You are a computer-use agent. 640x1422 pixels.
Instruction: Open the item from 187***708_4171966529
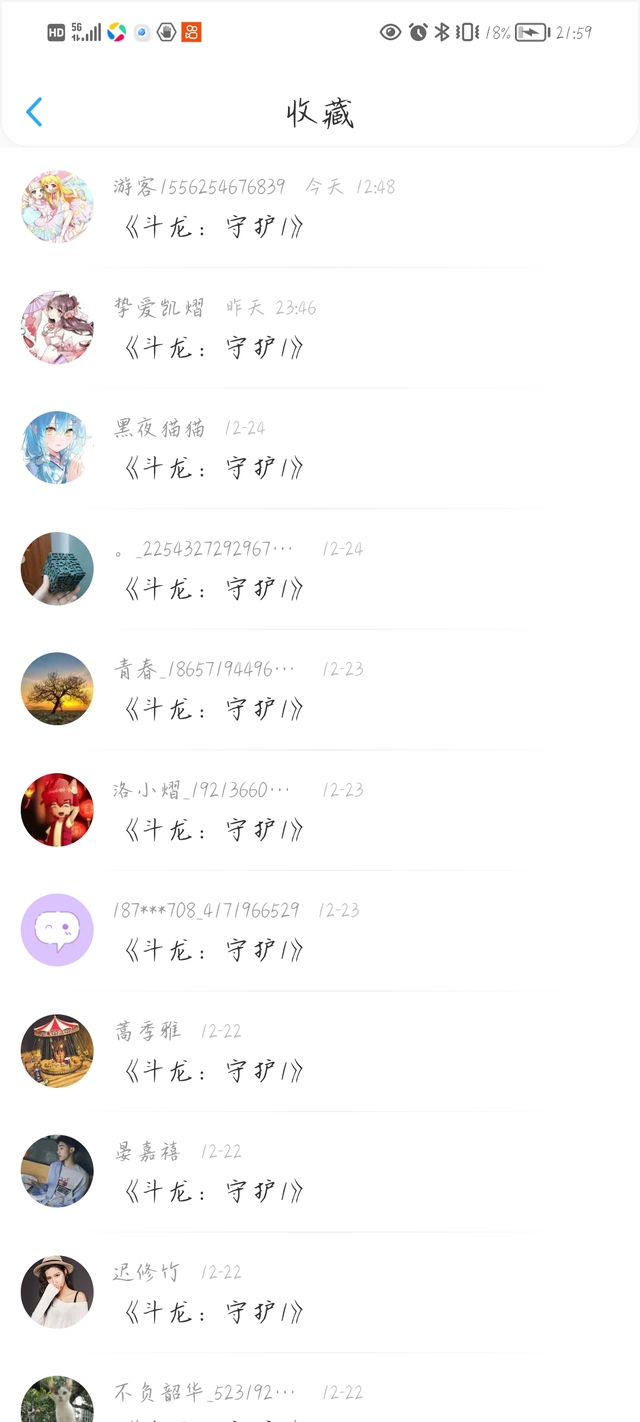tap(320, 930)
